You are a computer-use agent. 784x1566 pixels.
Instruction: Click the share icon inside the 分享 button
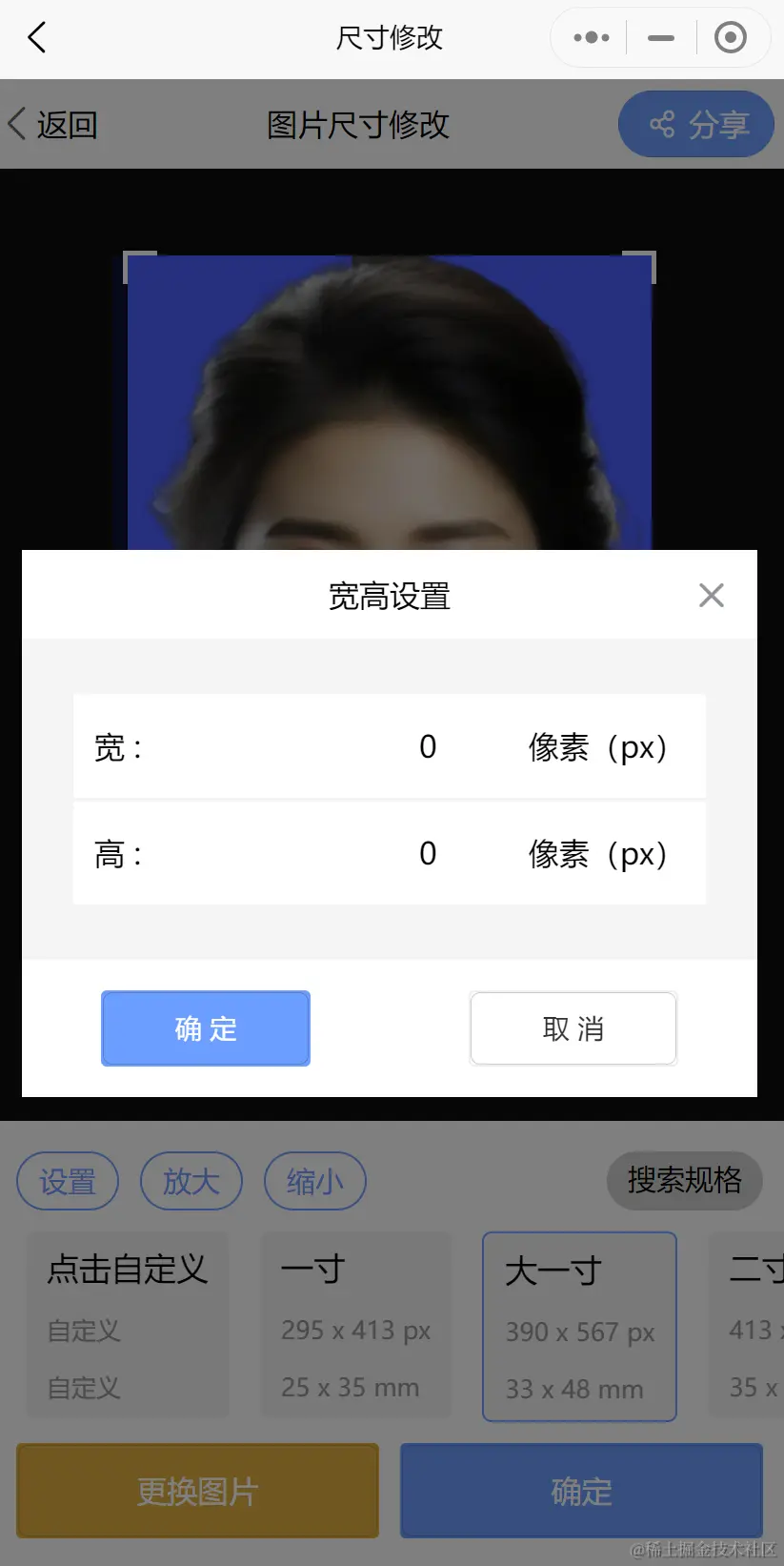pyautogui.click(x=663, y=124)
